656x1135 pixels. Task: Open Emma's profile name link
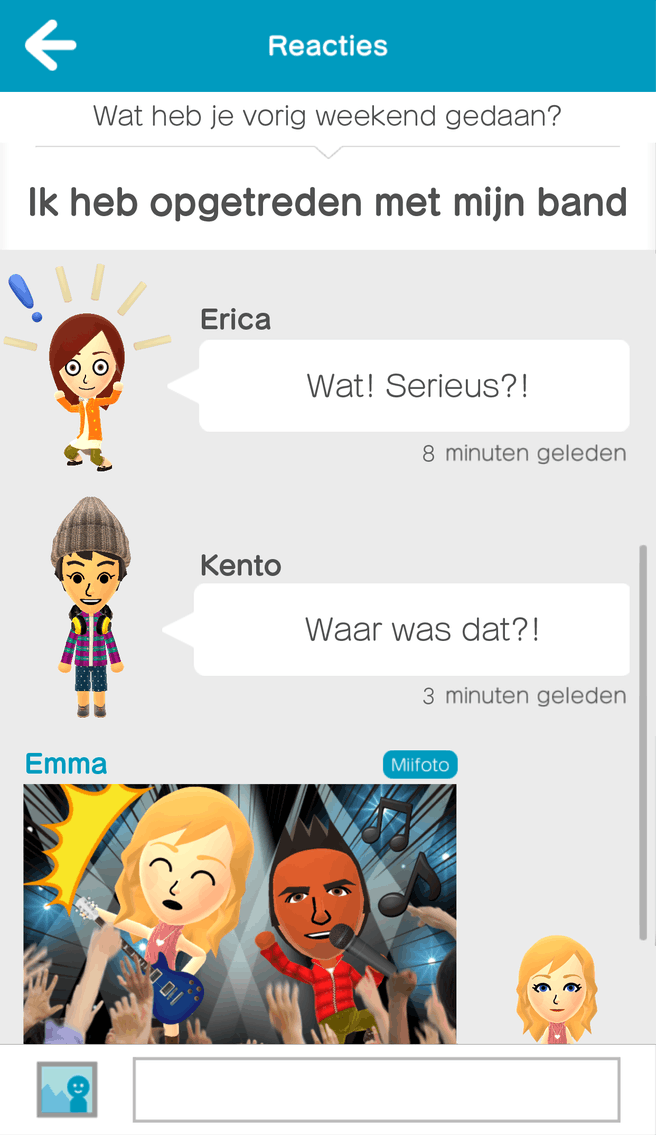(x=66, y=764)
